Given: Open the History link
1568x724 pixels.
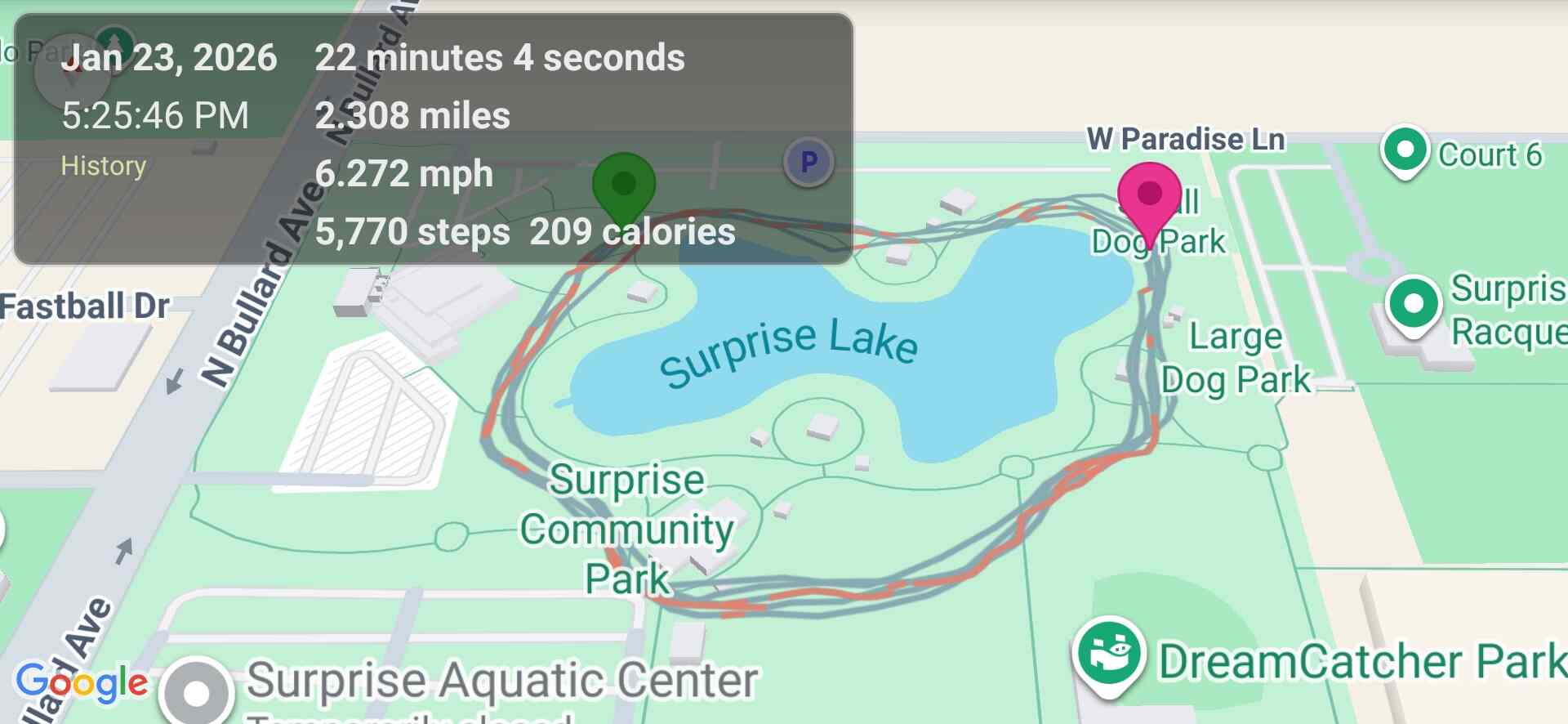Looking at the screenshot, I should (104, 166).
